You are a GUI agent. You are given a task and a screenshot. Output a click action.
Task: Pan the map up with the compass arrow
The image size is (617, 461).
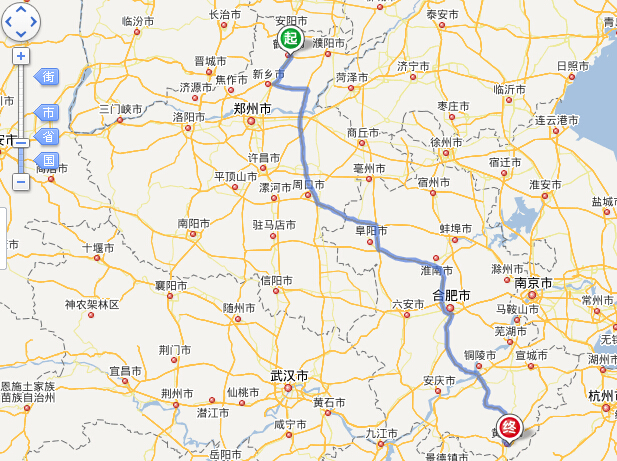(21, 9)
